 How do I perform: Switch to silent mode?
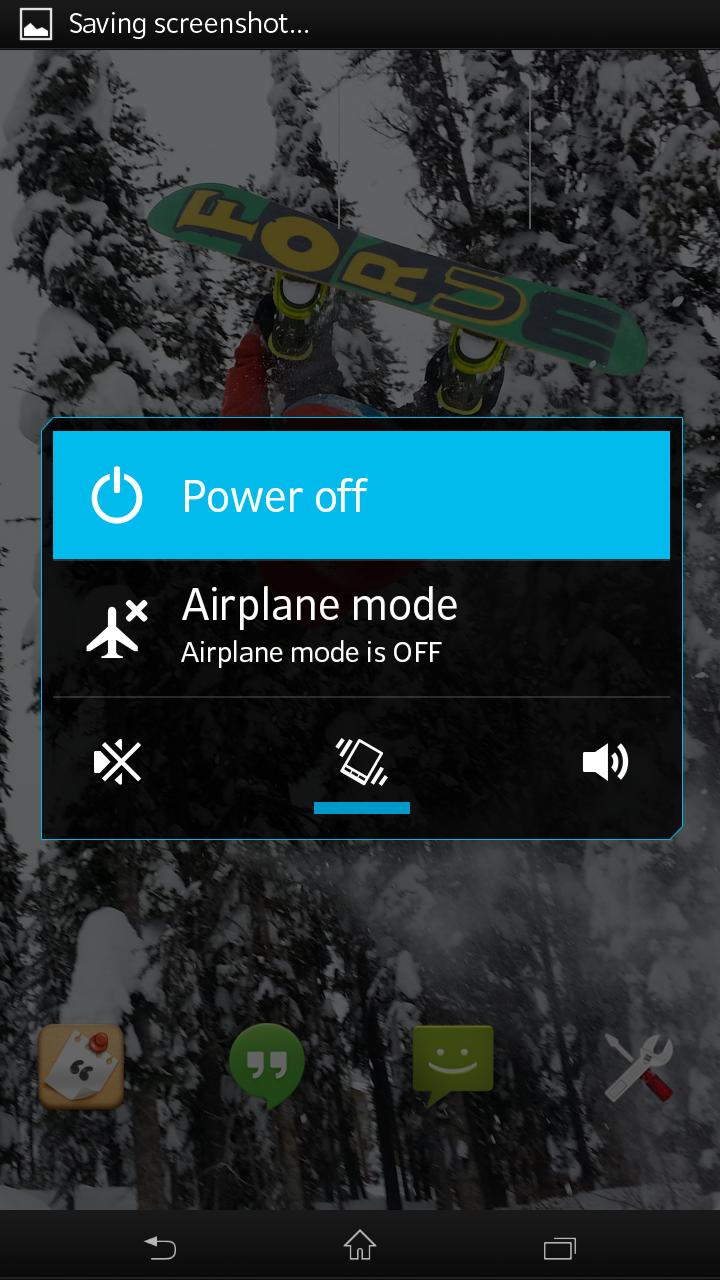[117, 763]
